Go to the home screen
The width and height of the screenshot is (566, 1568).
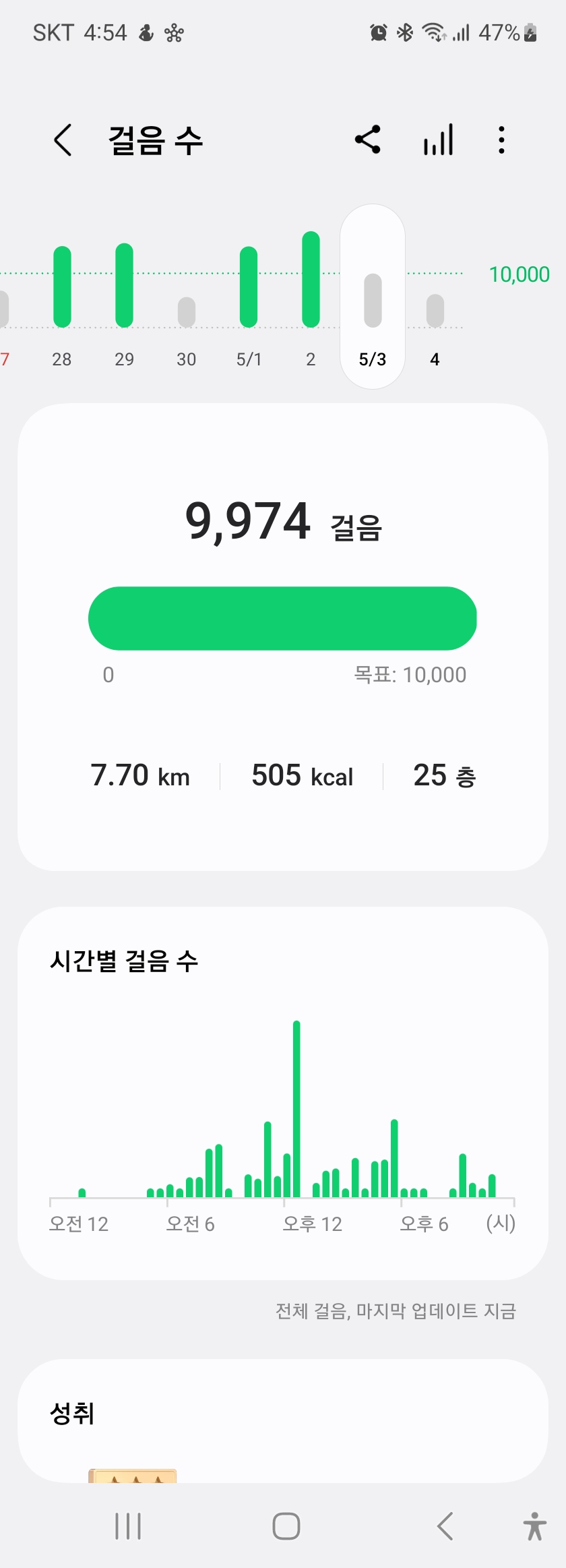coord(286,1526)
